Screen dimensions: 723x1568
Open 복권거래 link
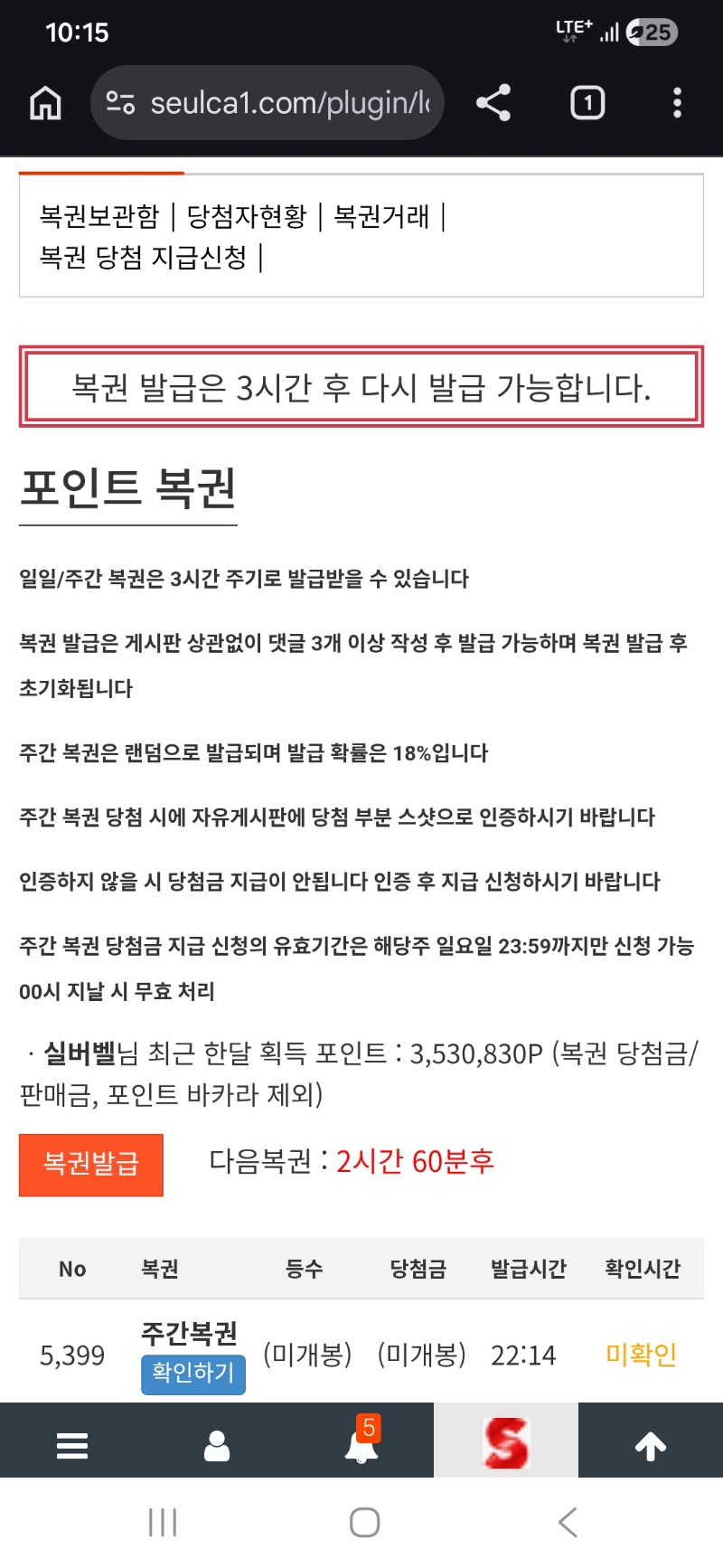pos(381,216)
